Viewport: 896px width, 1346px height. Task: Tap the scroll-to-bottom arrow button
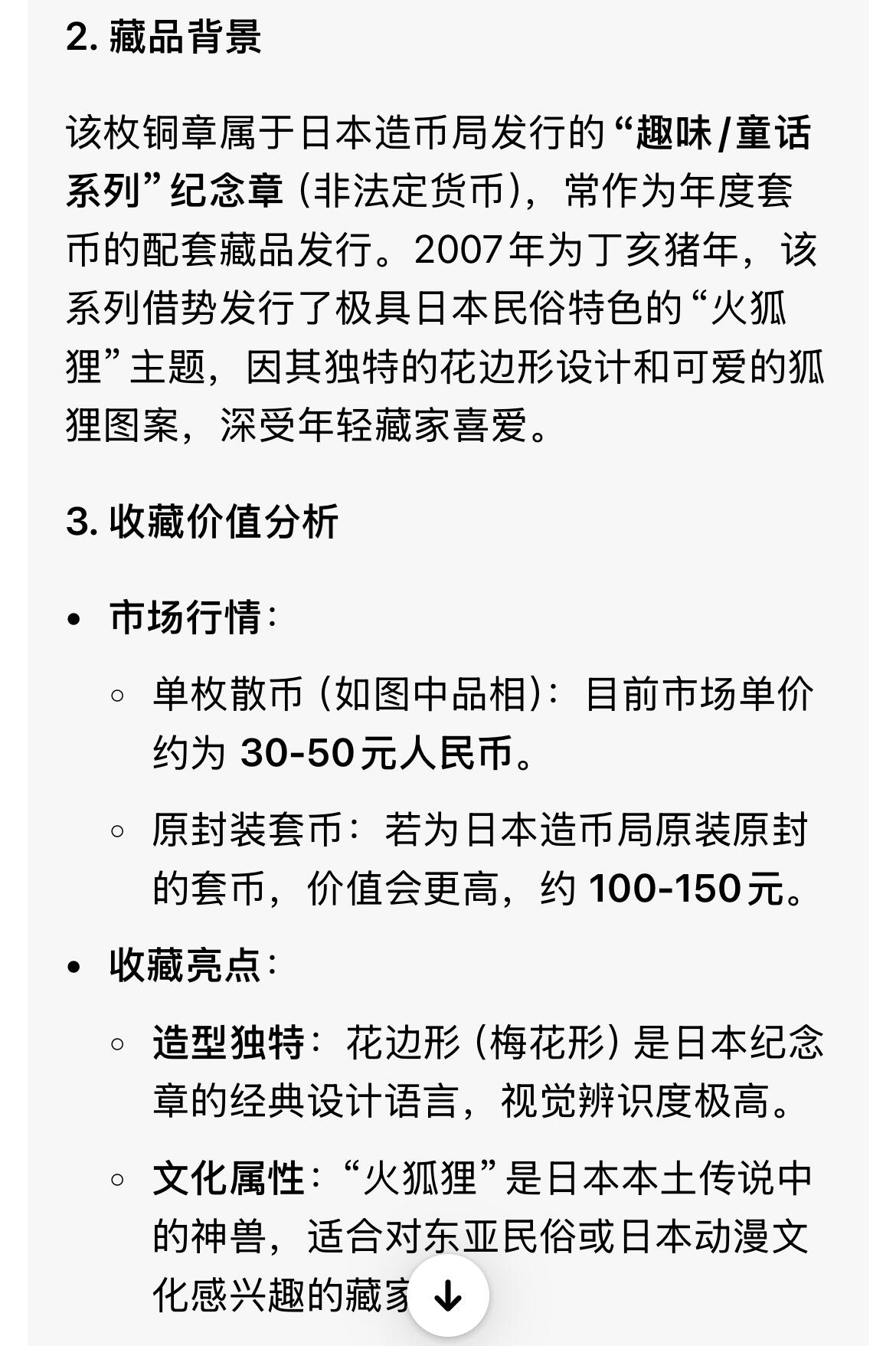(x=448, y=1295)
